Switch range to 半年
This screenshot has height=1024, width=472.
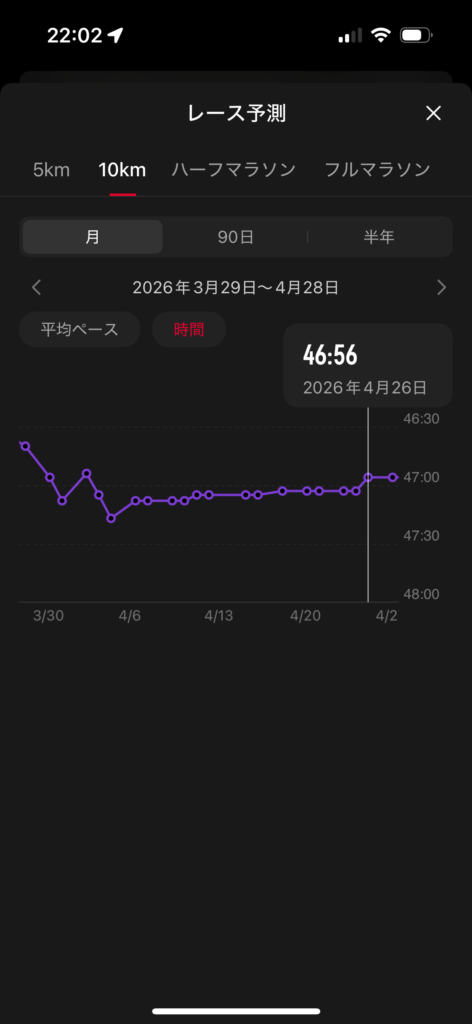tap(379, 237)
